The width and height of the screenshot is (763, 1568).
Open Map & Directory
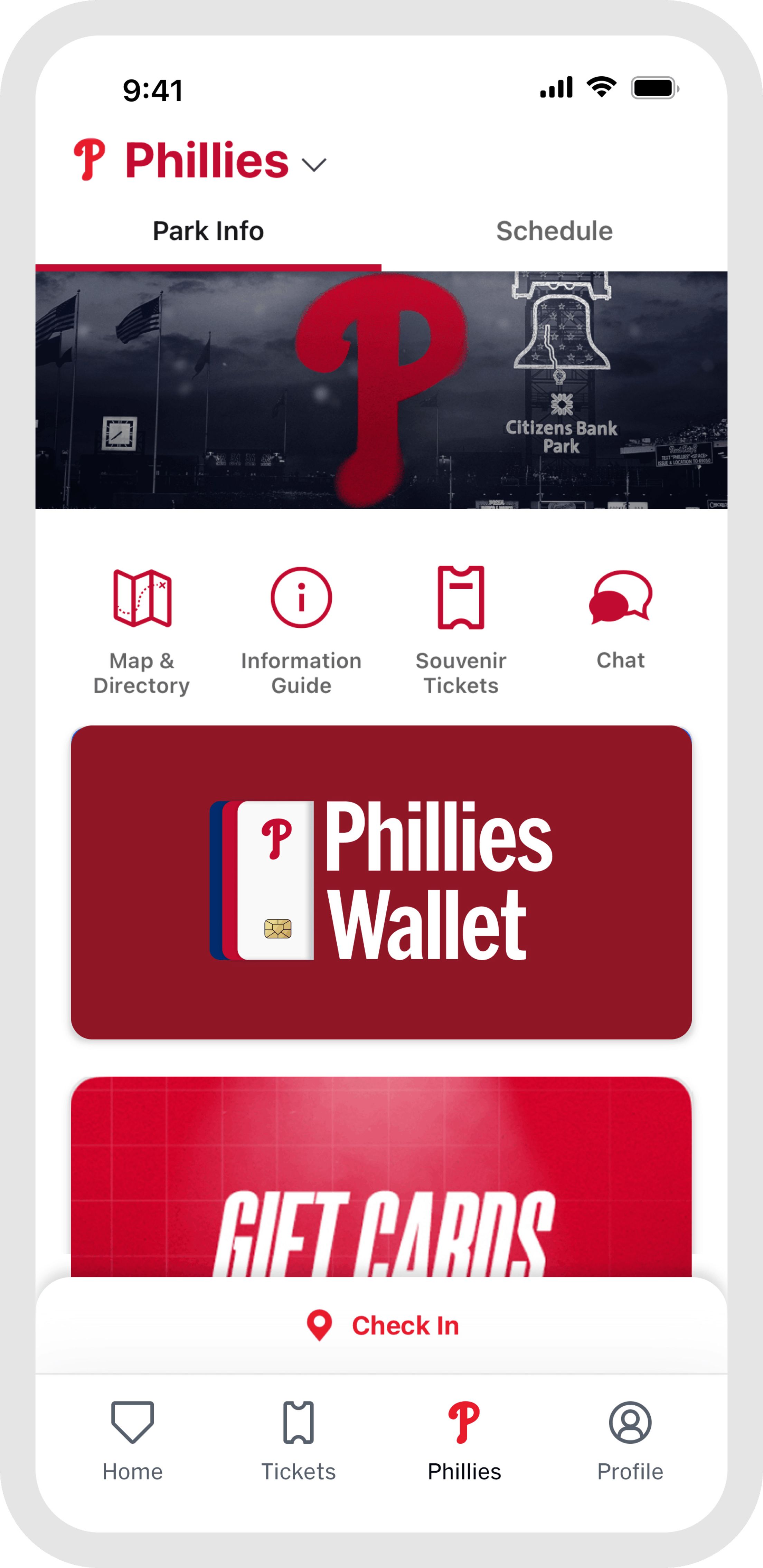(x=142, y=630)
